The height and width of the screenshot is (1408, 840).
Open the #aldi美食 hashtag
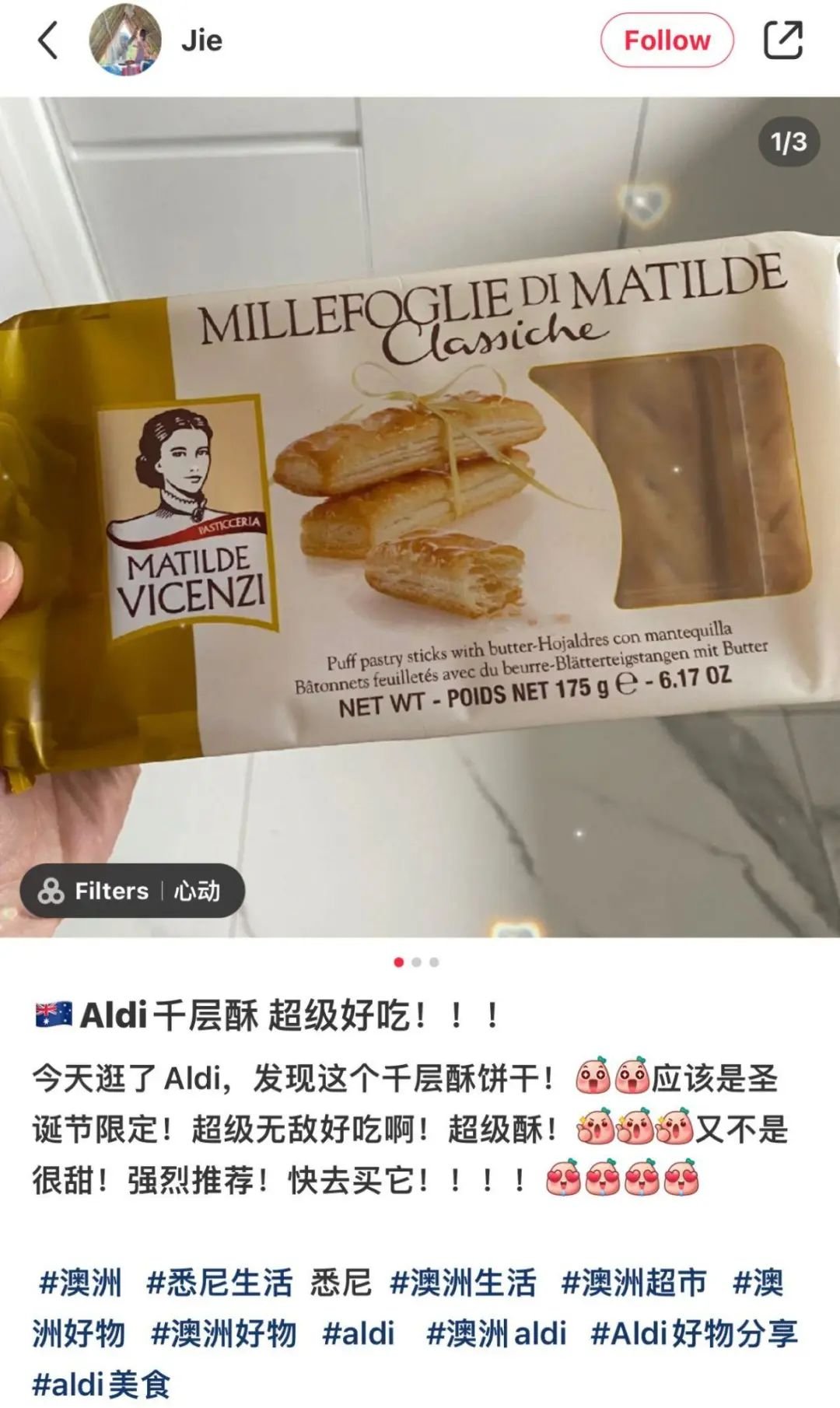101,1385
